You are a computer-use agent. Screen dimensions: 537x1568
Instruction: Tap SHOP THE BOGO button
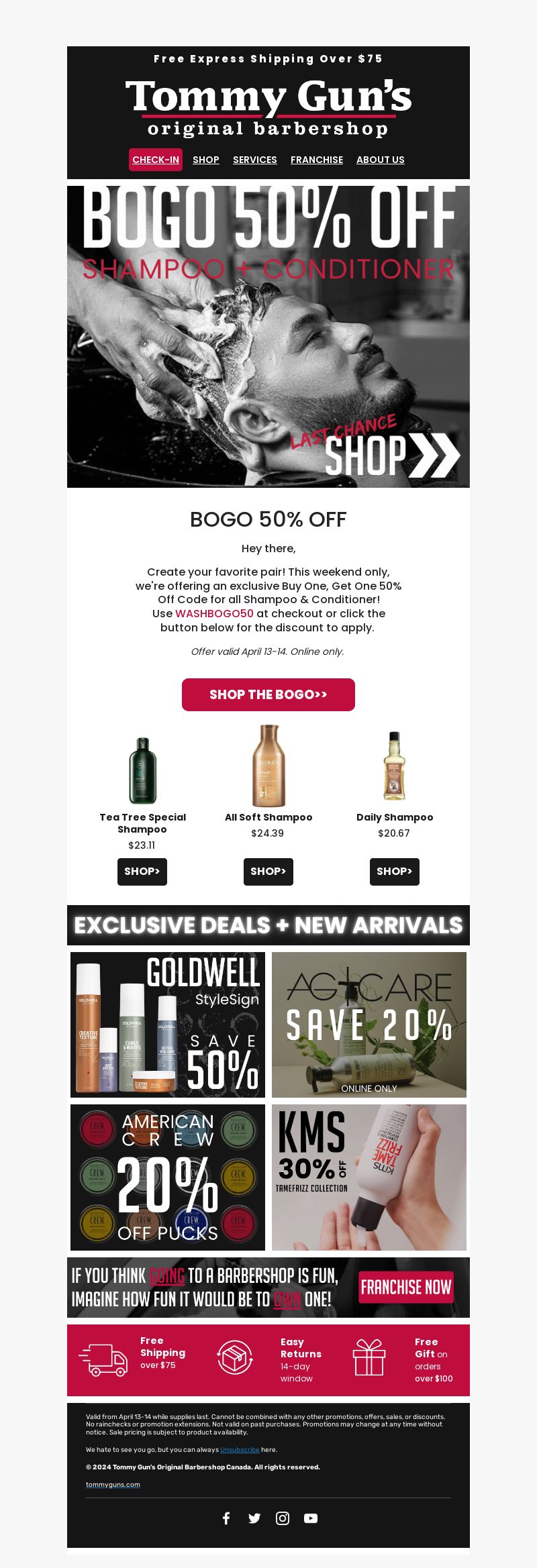click(x=268, y=694)
